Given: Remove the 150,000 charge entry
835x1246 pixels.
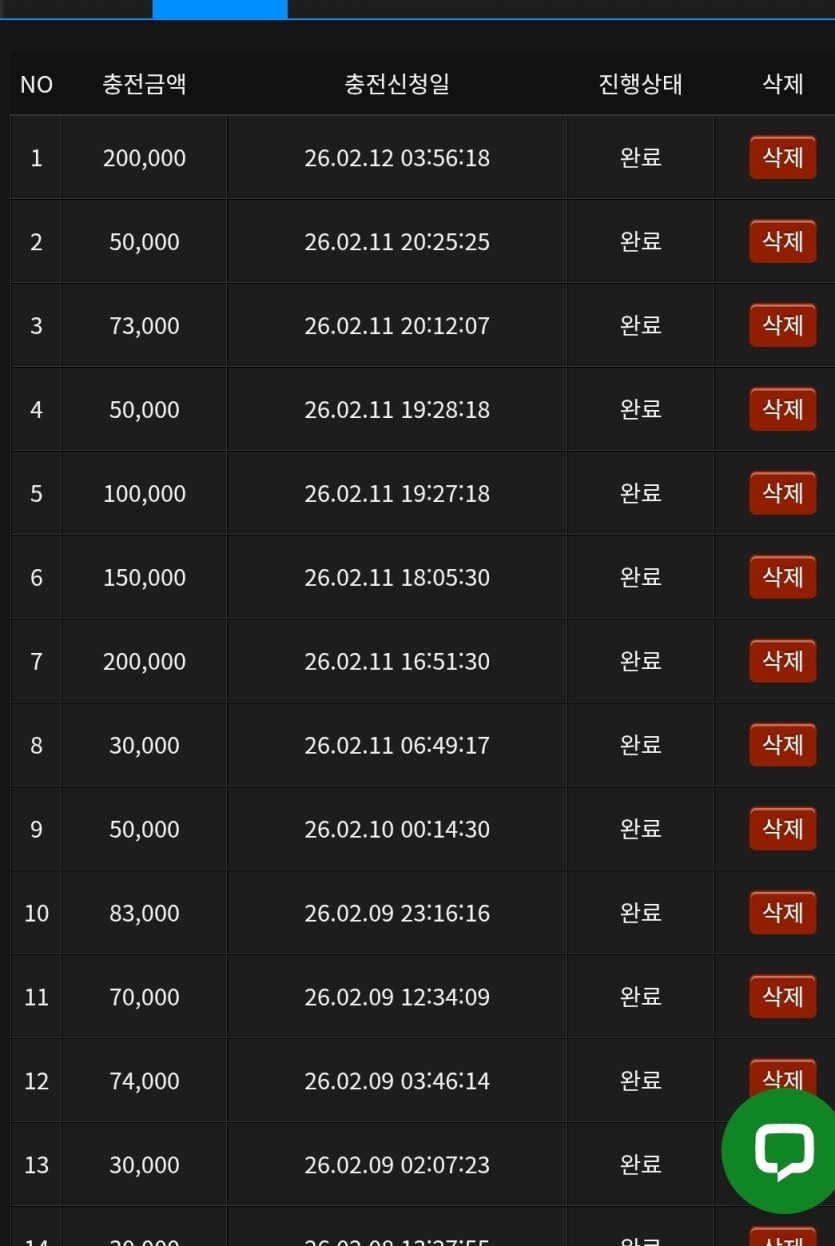Looking at the screenshot, I should 782,577.
